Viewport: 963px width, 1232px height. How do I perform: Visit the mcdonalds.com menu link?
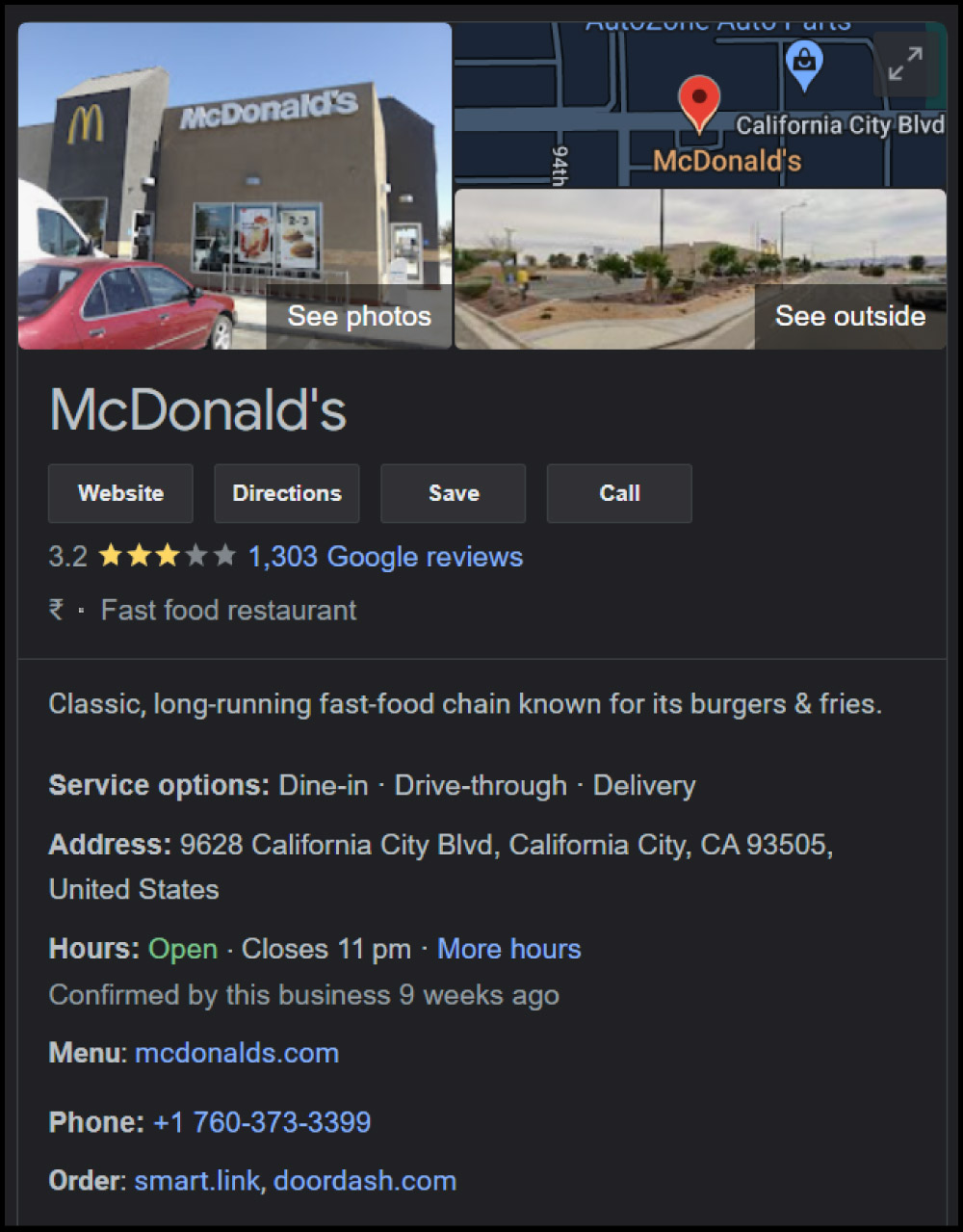(236, 1053)
